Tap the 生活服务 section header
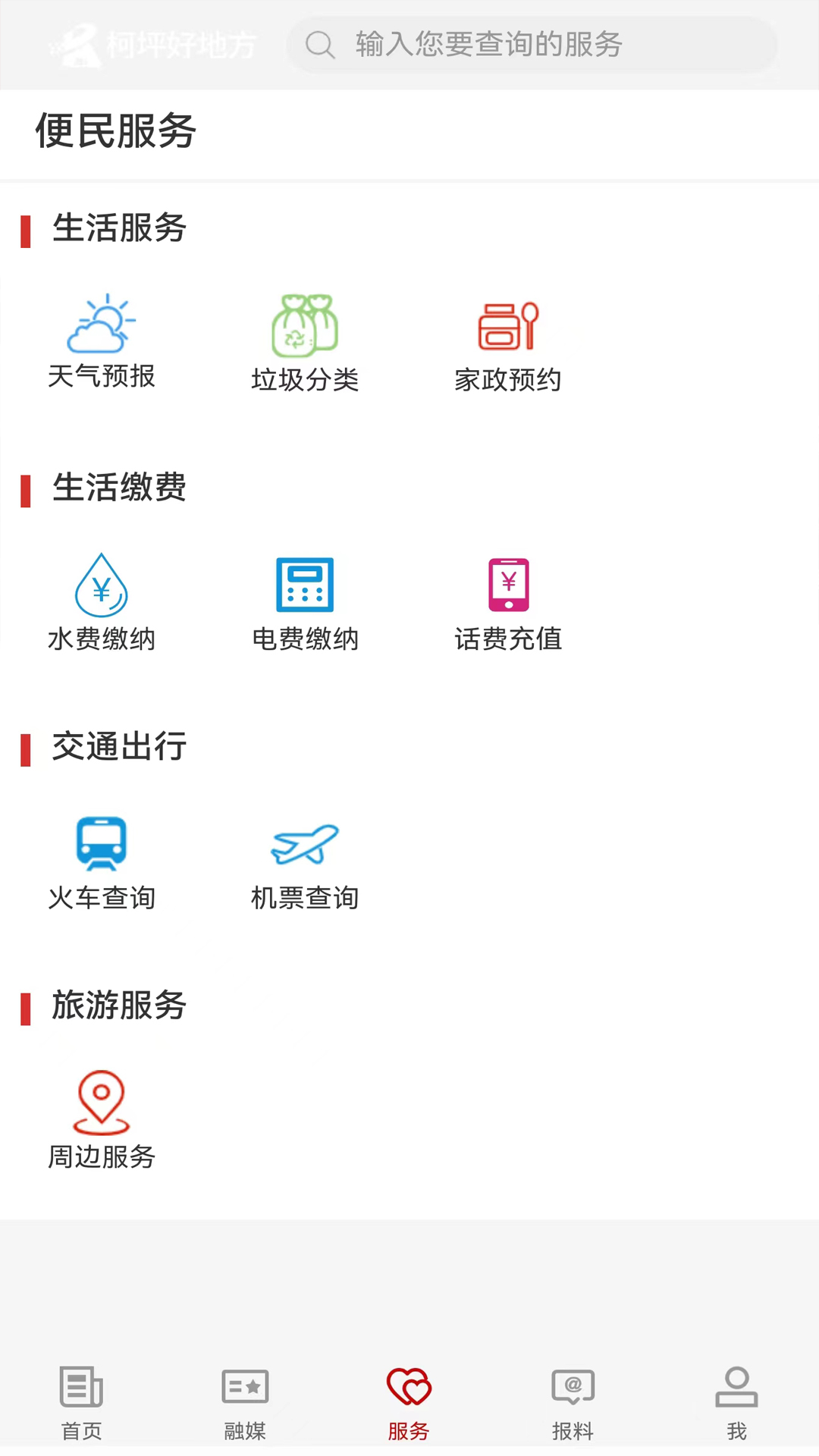 (118, 229)
